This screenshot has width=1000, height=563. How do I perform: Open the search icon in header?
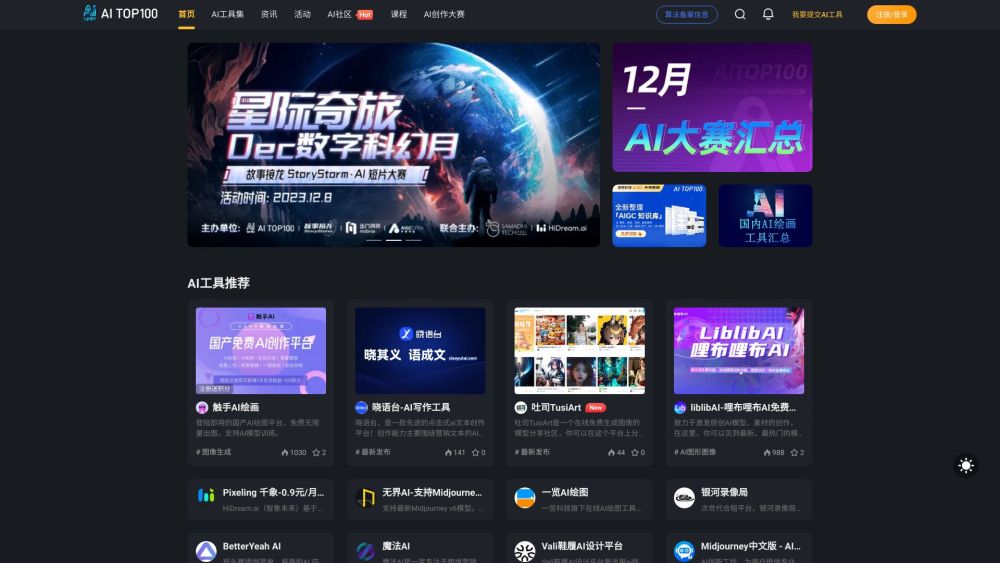click(740, 14)
